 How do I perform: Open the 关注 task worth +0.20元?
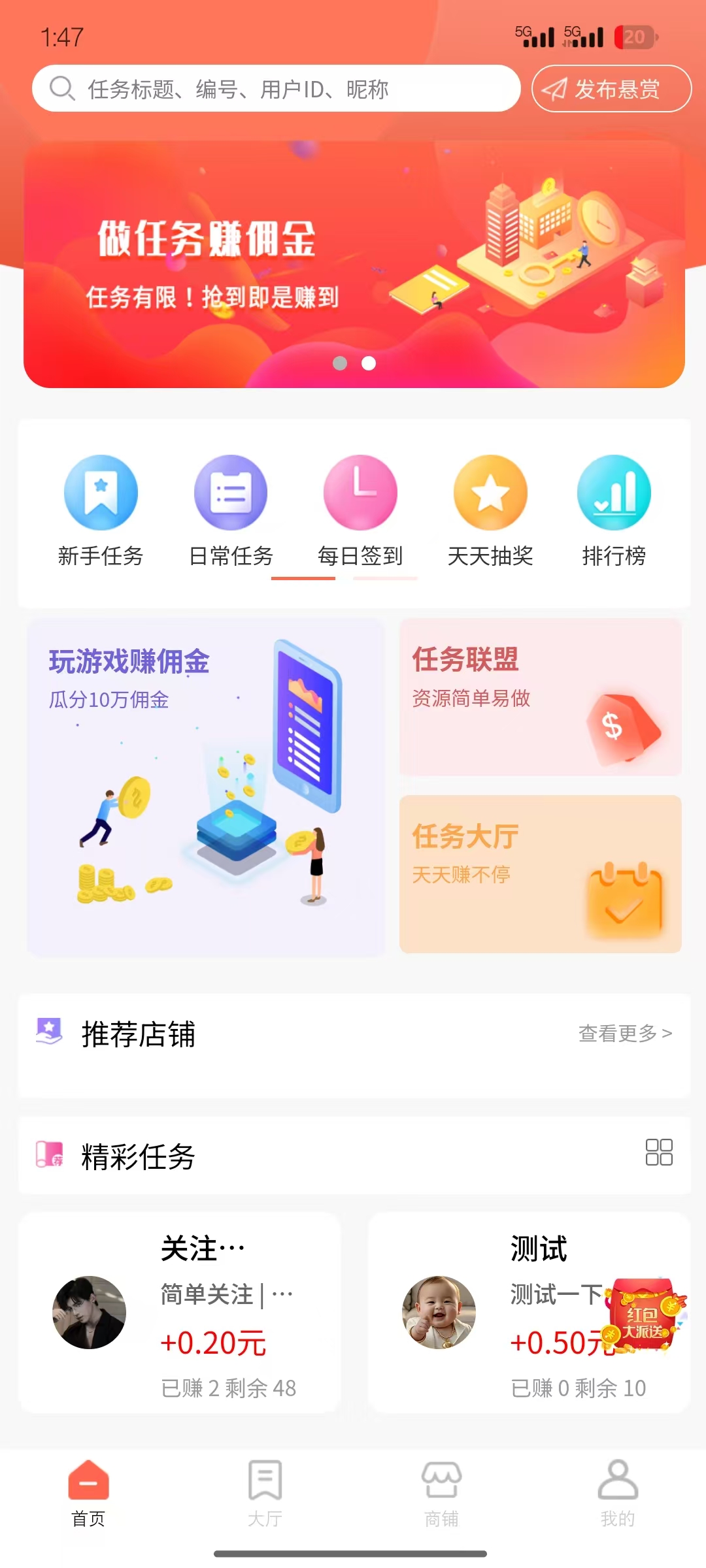pyautogui.click(x=180, y=1313)
